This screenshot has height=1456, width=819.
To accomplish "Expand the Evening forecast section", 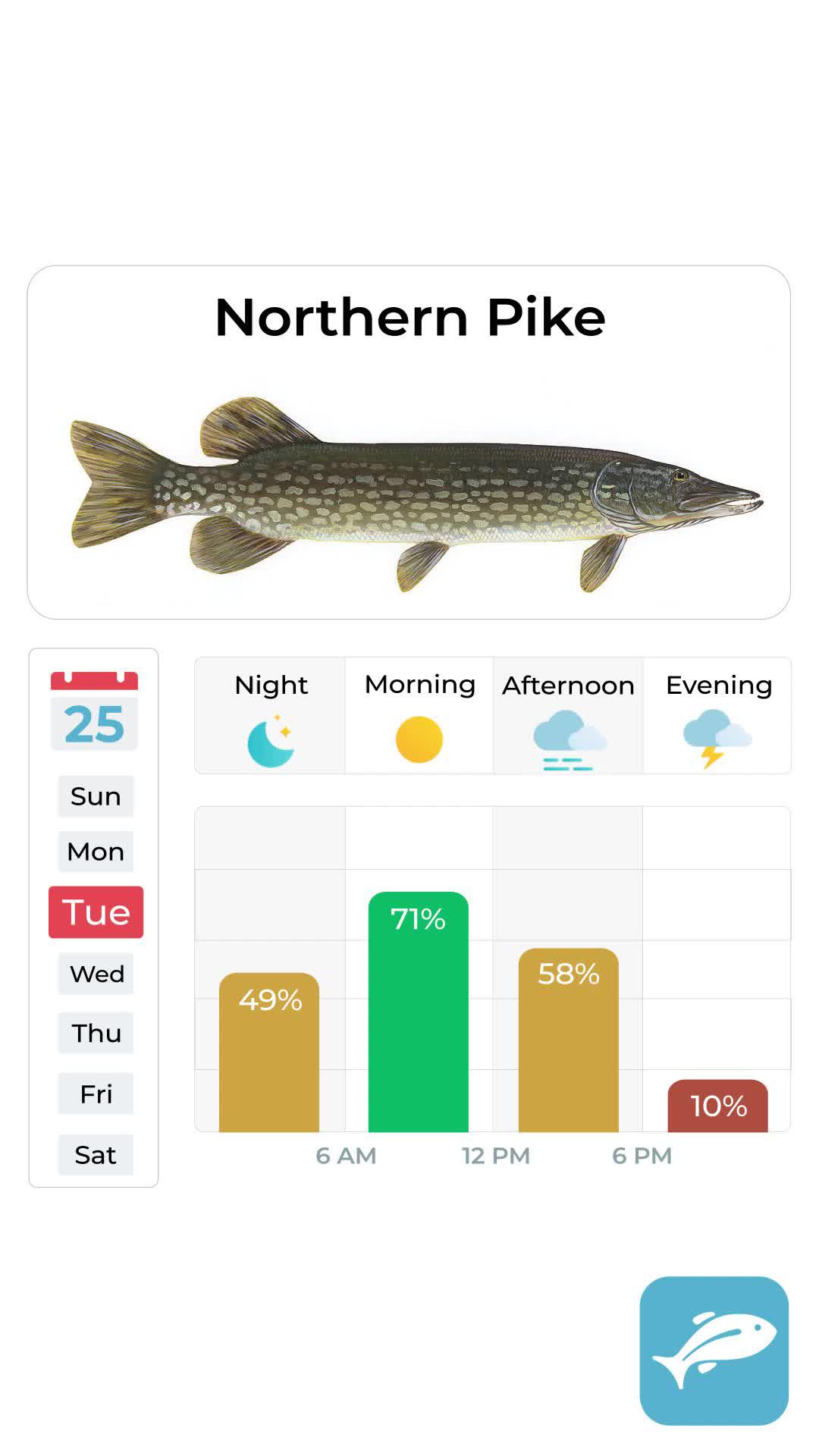I will tap(716, 714).
